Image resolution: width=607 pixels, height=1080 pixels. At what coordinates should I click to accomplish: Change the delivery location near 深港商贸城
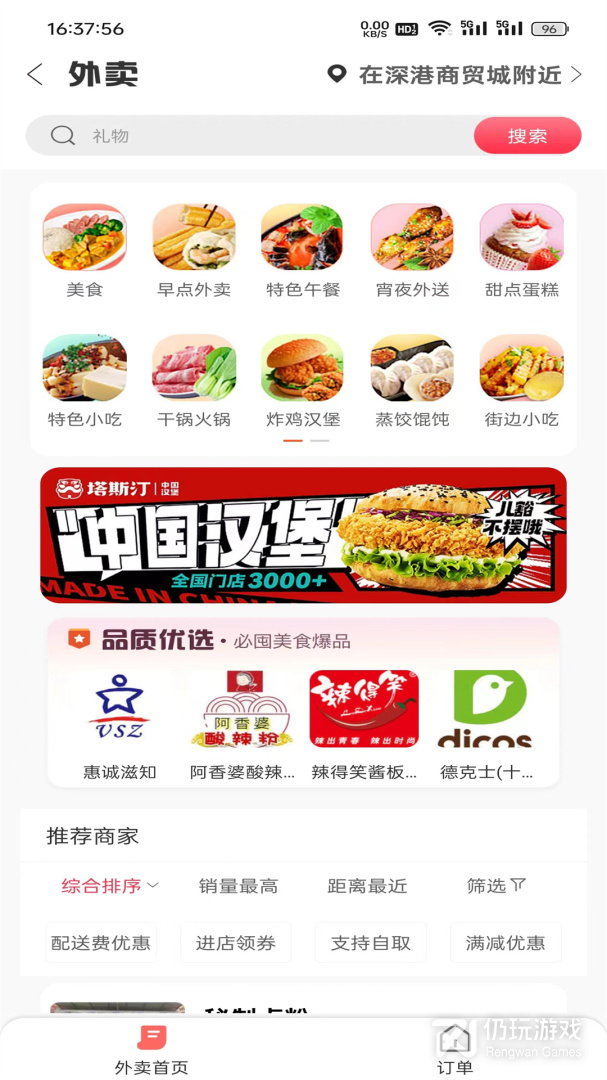457,75
